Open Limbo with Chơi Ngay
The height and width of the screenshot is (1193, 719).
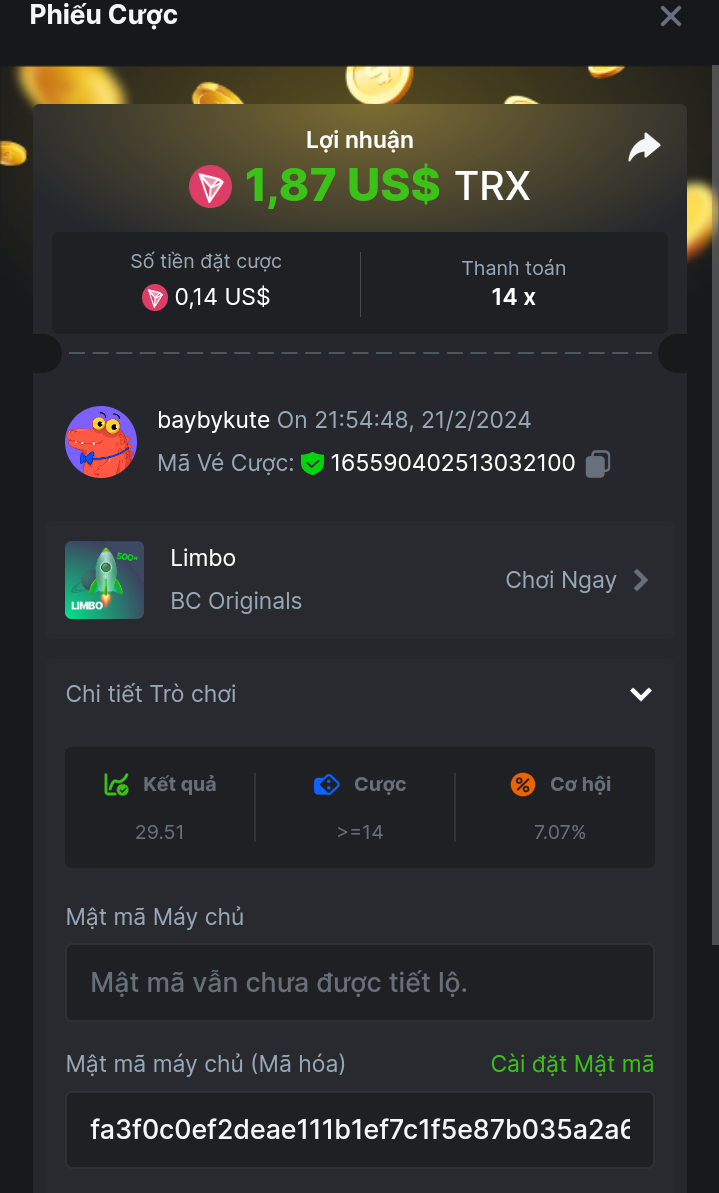577,580
